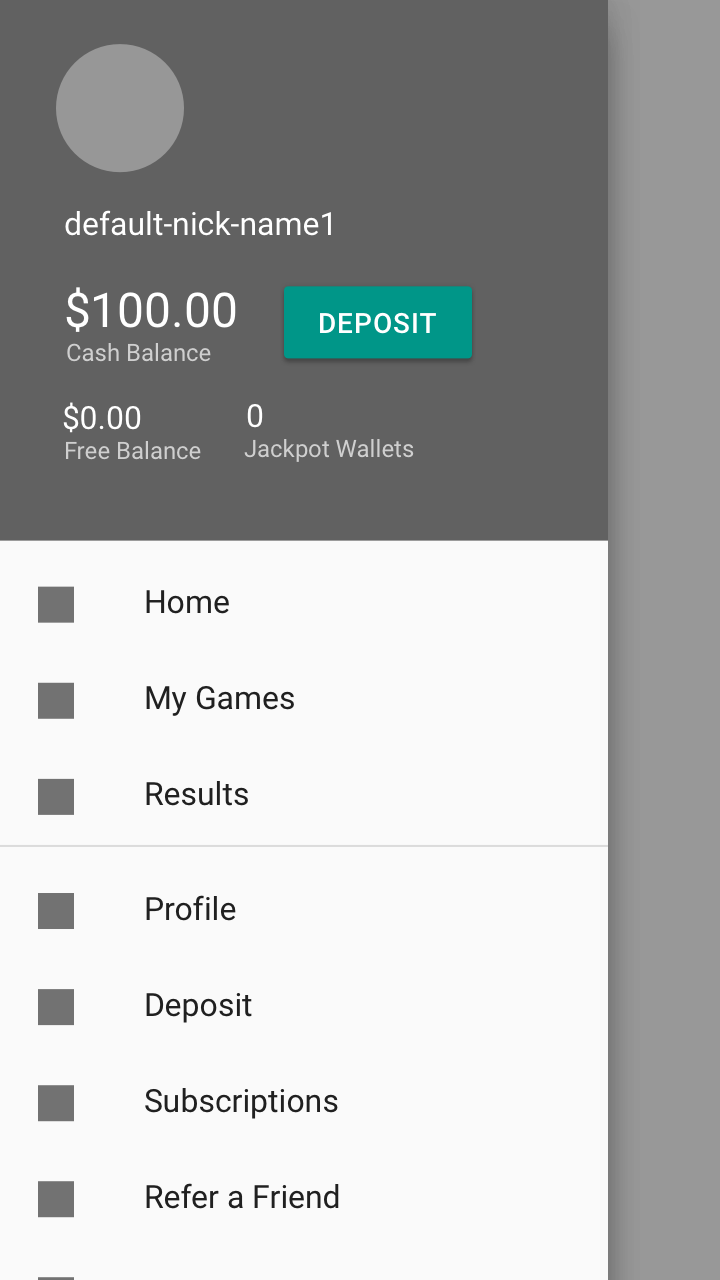
Task: Tap the green Deposit button
Action: pyautogui.click(x=377, y=322)
